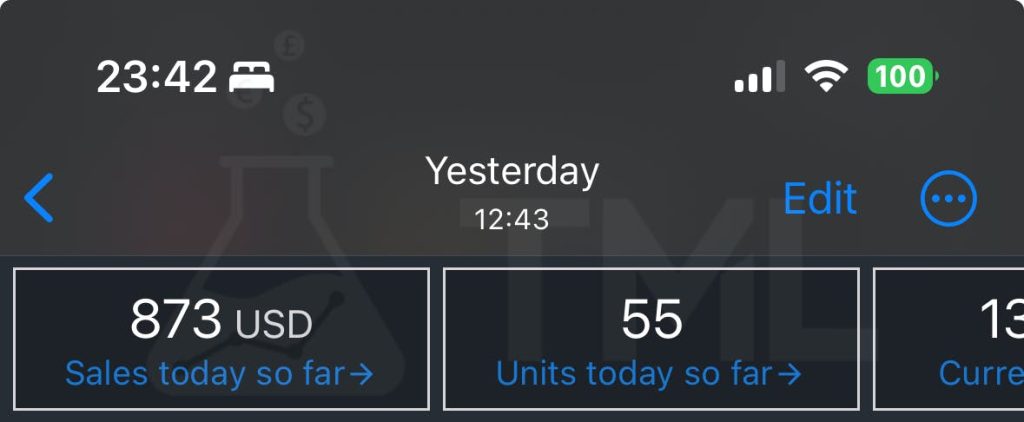Open Sales today so far card
Viewport: 1024px width, 422px height.
click(x=220, y=338)
